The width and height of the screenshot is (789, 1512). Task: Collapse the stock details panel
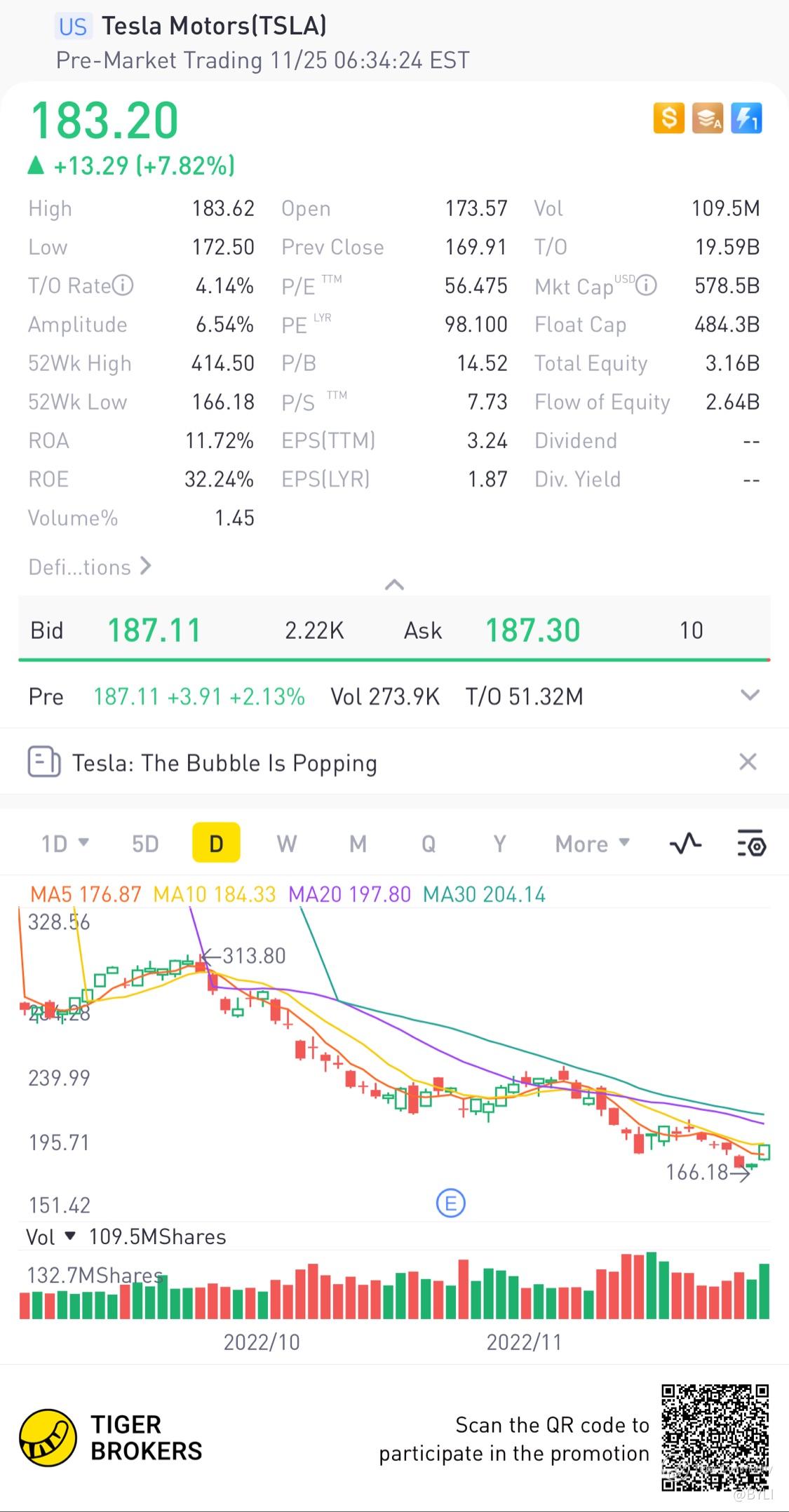point(394,585)
